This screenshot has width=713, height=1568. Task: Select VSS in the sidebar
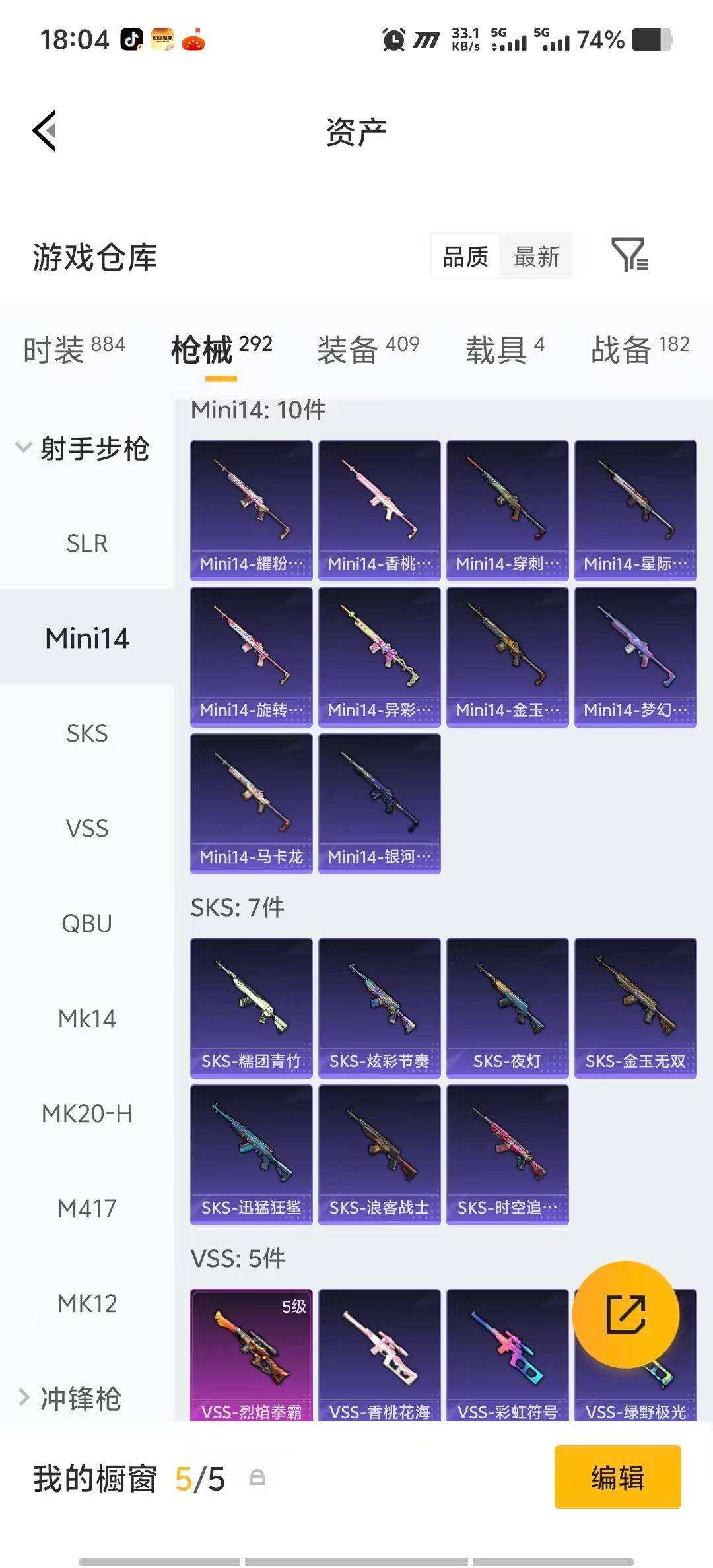(x=86, y=828)
